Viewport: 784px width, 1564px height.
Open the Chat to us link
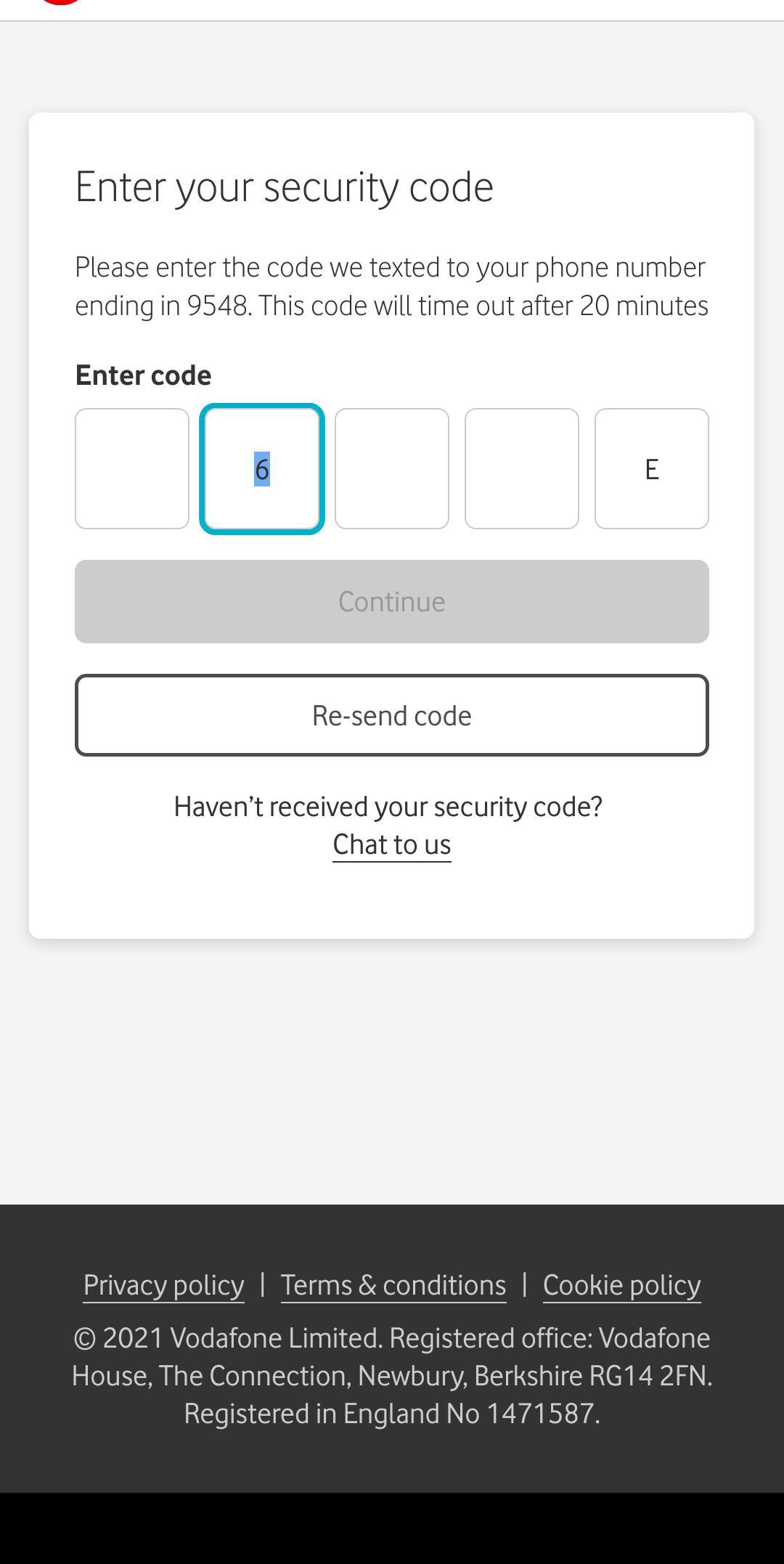click(391, 843)
